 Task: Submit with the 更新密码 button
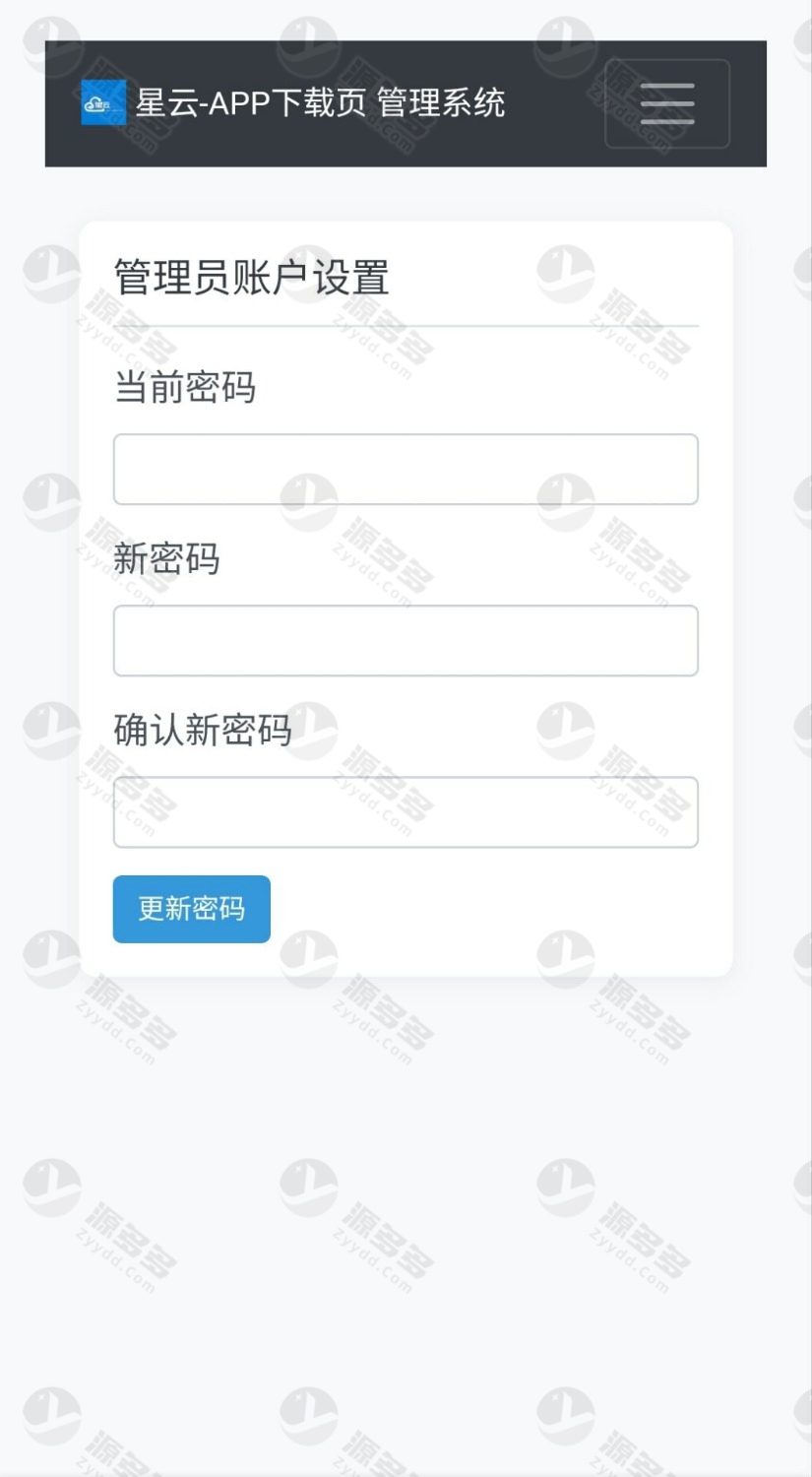pos(192,909)
